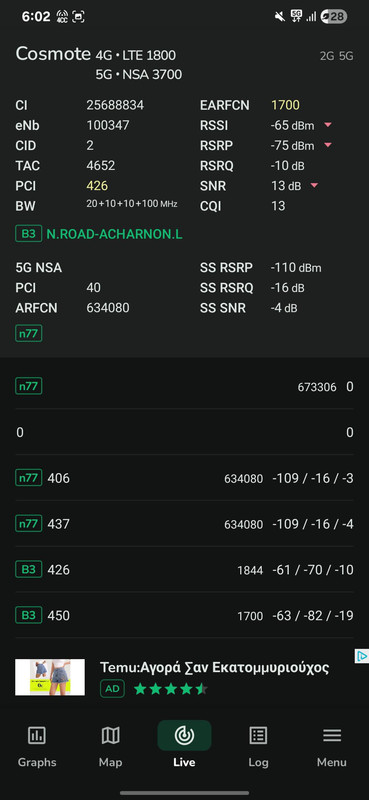Select the n77 437 cell row
Viewport: 369px width, 800px height.
coord(184,524)
